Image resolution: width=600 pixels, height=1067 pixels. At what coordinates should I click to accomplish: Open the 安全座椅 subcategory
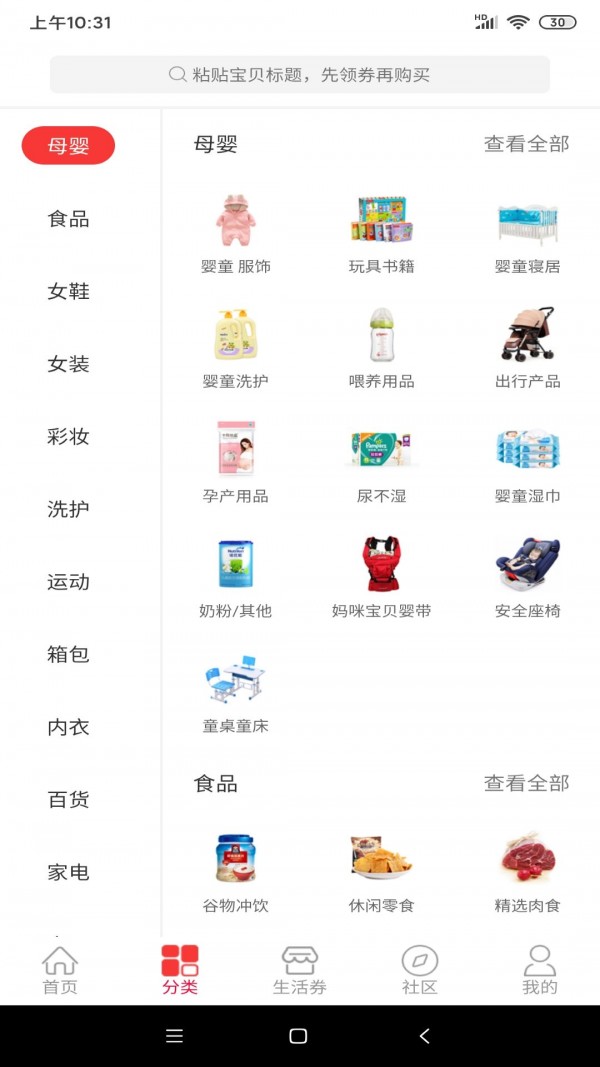527,578
